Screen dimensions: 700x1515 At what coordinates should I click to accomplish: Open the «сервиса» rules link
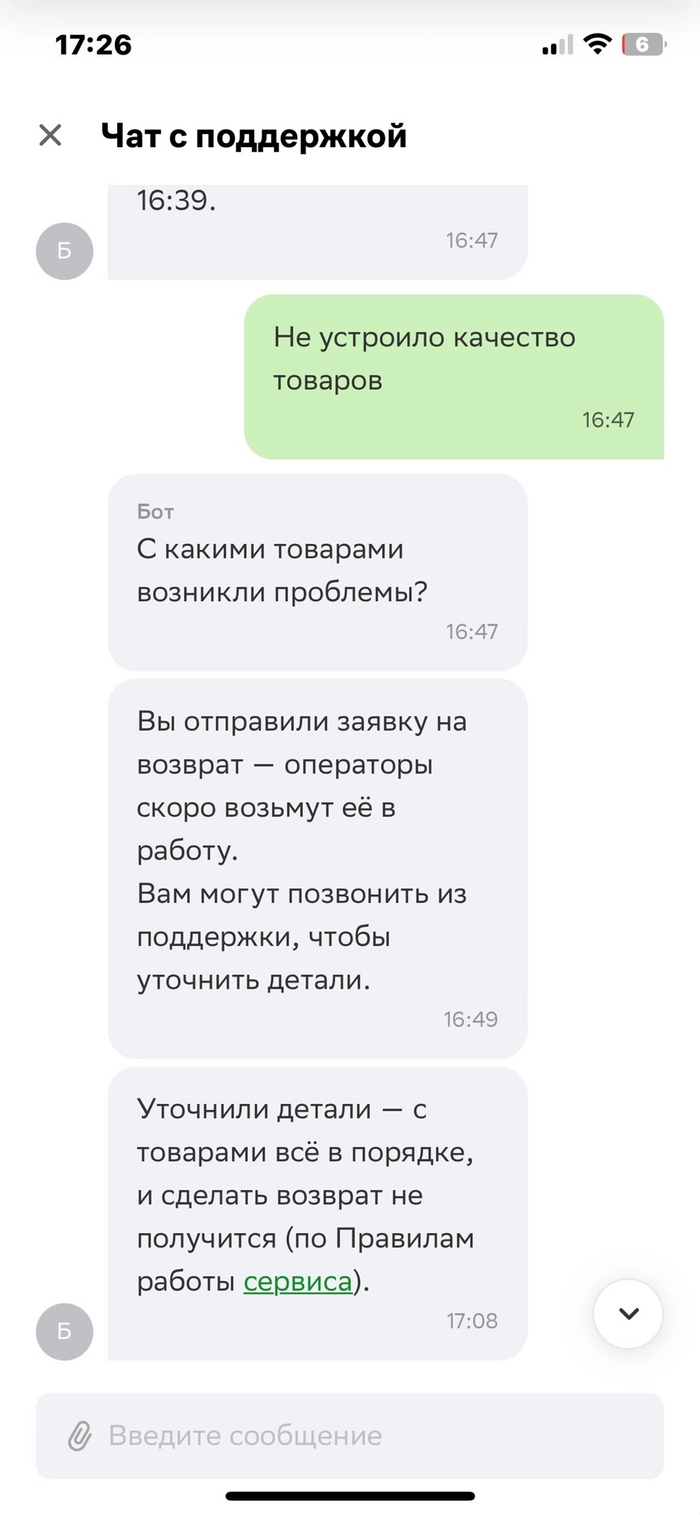[298, 1281]
